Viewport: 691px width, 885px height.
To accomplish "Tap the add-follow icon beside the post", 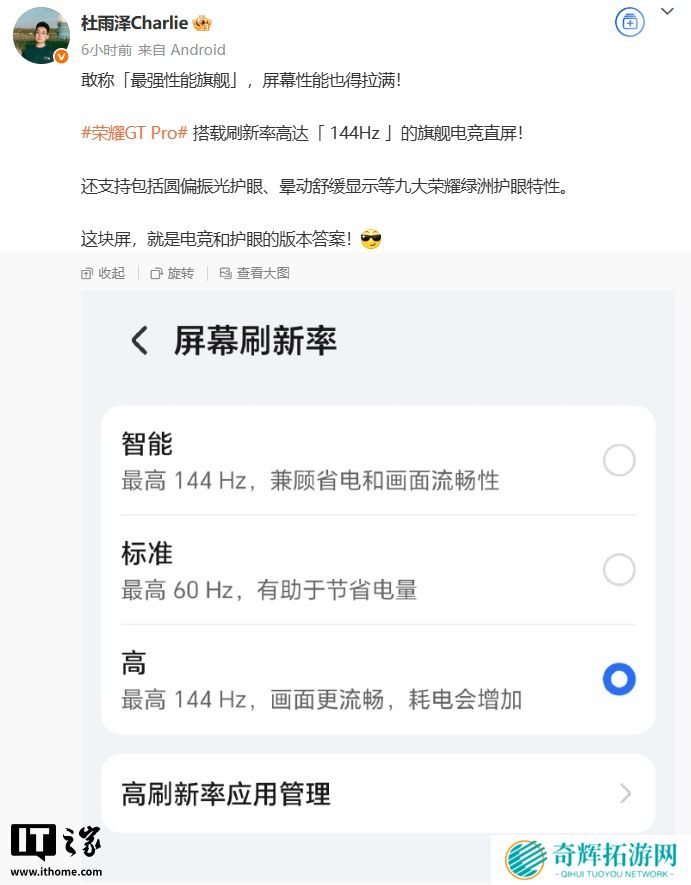I will tap(629, 21).
